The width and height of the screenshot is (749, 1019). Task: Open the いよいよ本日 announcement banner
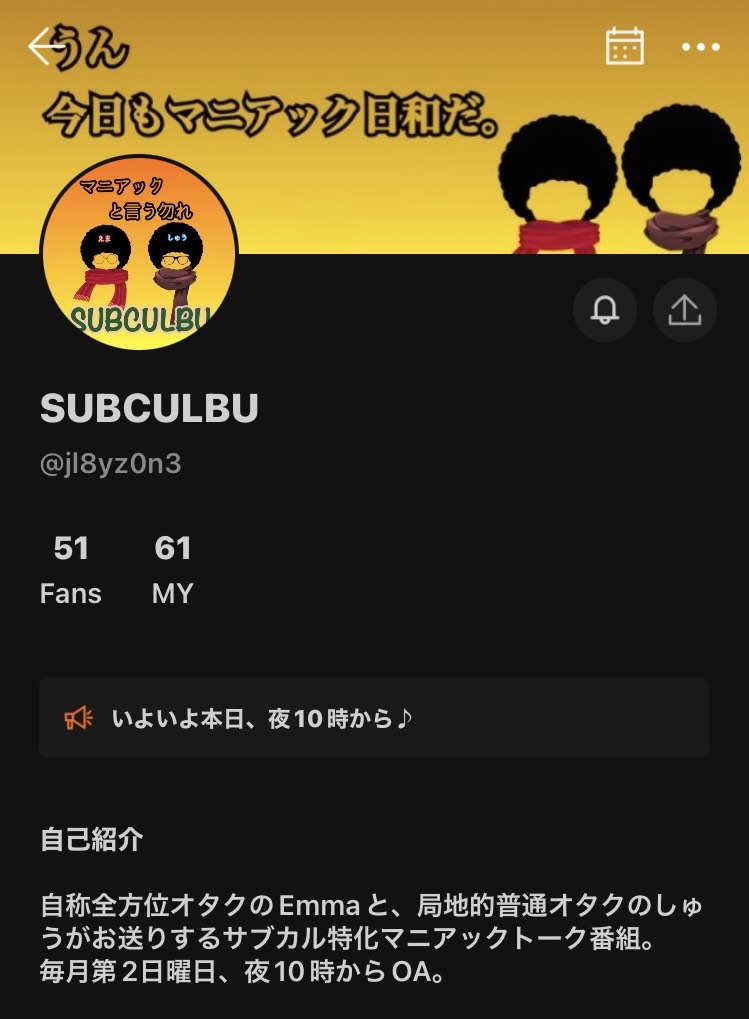(373, 718)
